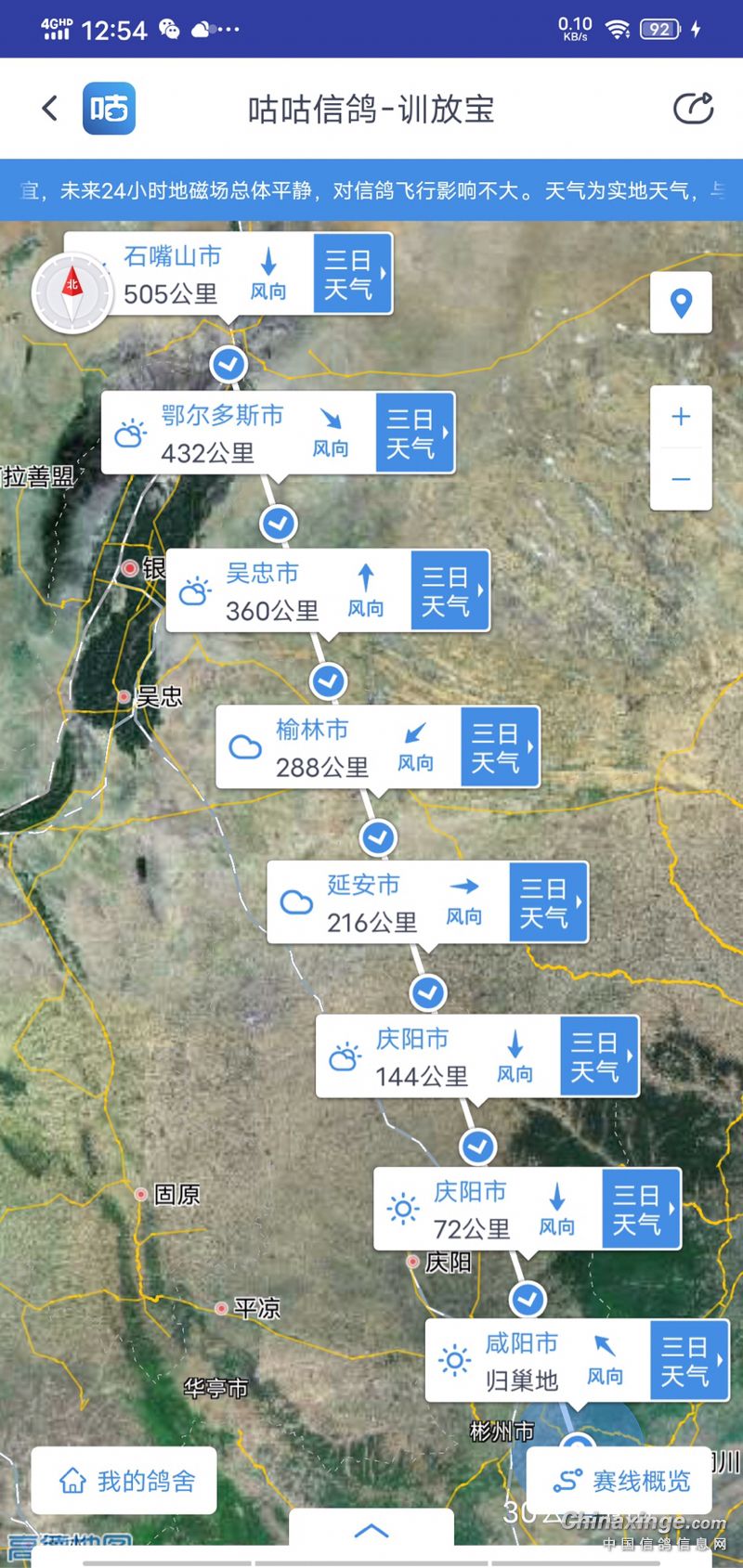Zoom out on the map
743x1568 pixels.
681,479
